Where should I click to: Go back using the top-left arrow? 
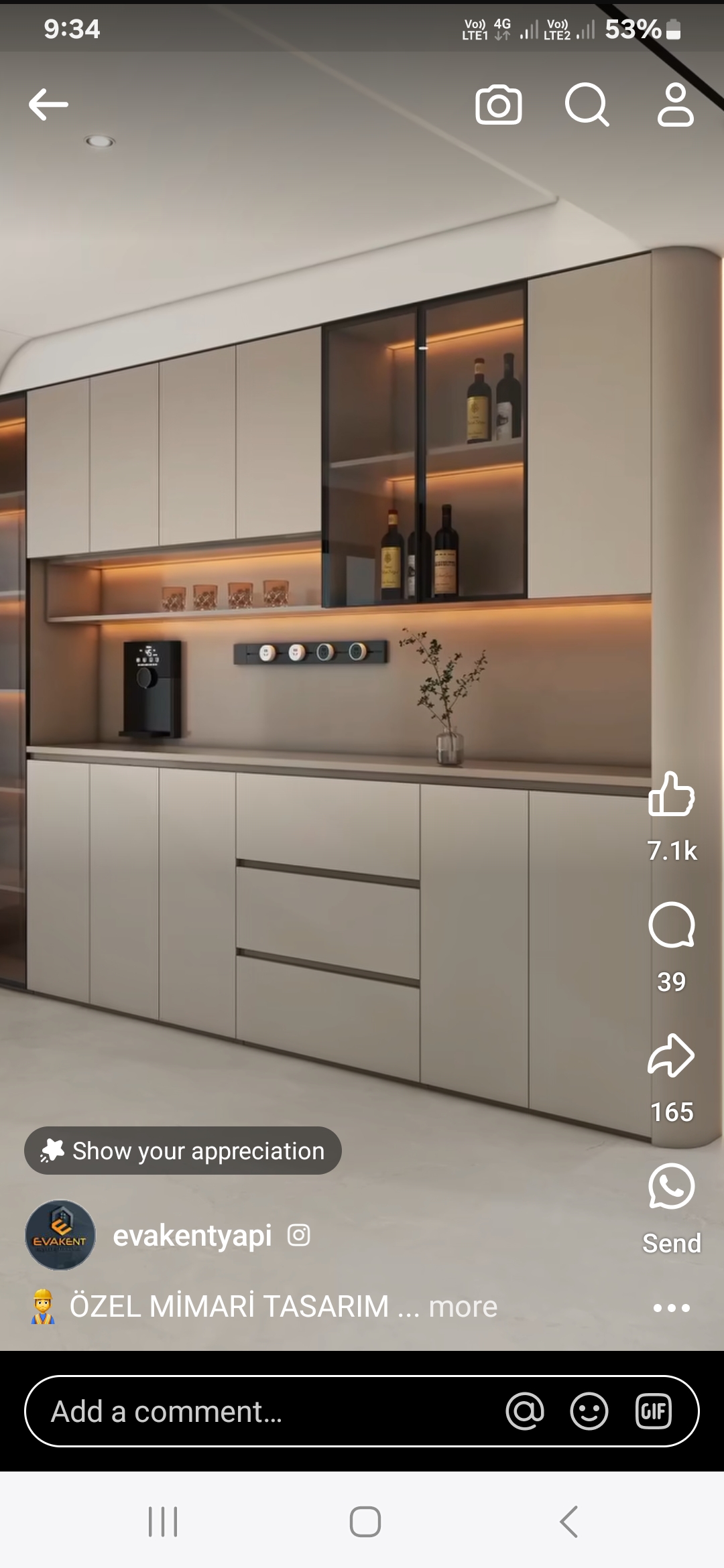point(48,105)
